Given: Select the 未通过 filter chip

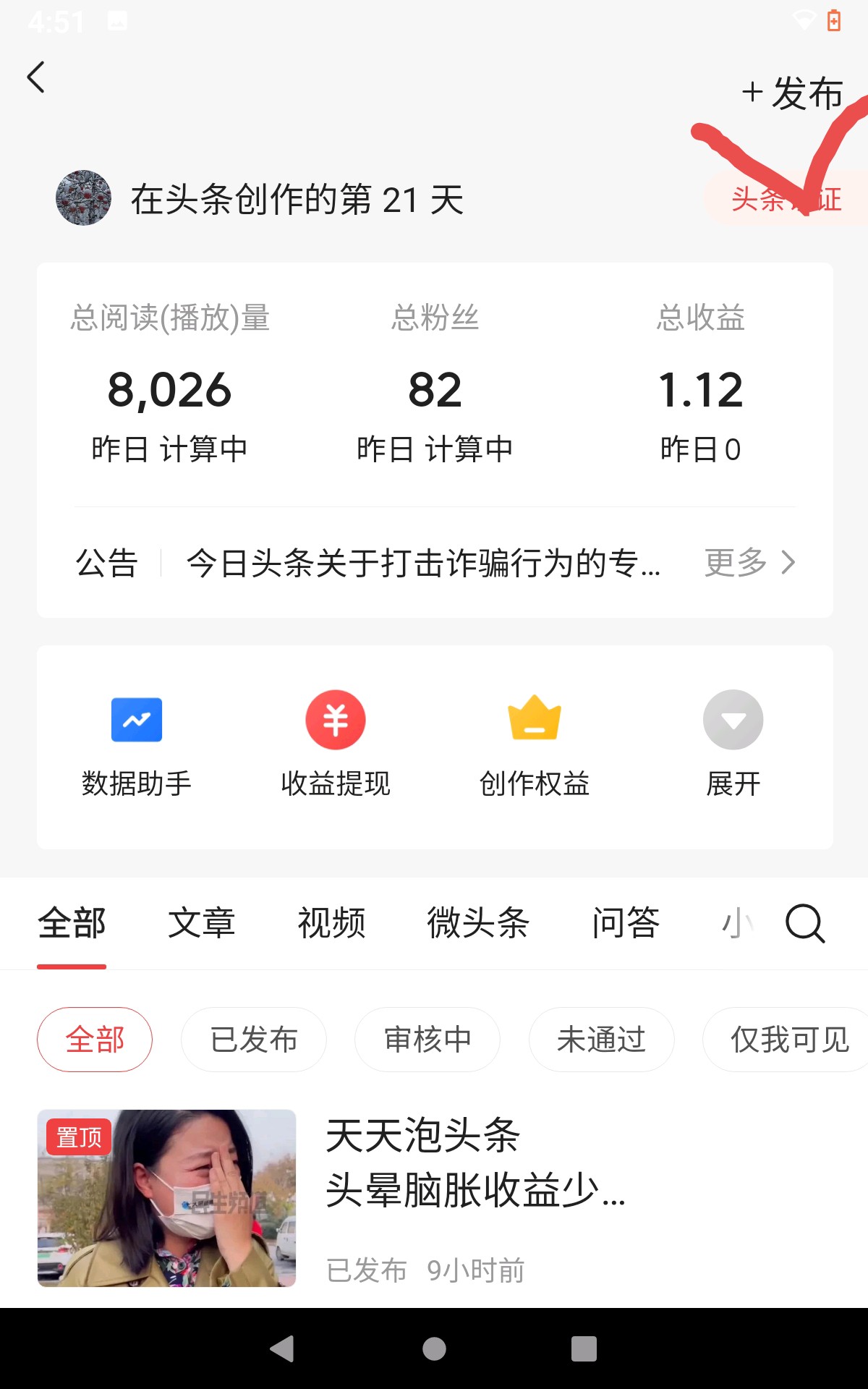Looking at the screenshot, I should [x=601, y=1039].
